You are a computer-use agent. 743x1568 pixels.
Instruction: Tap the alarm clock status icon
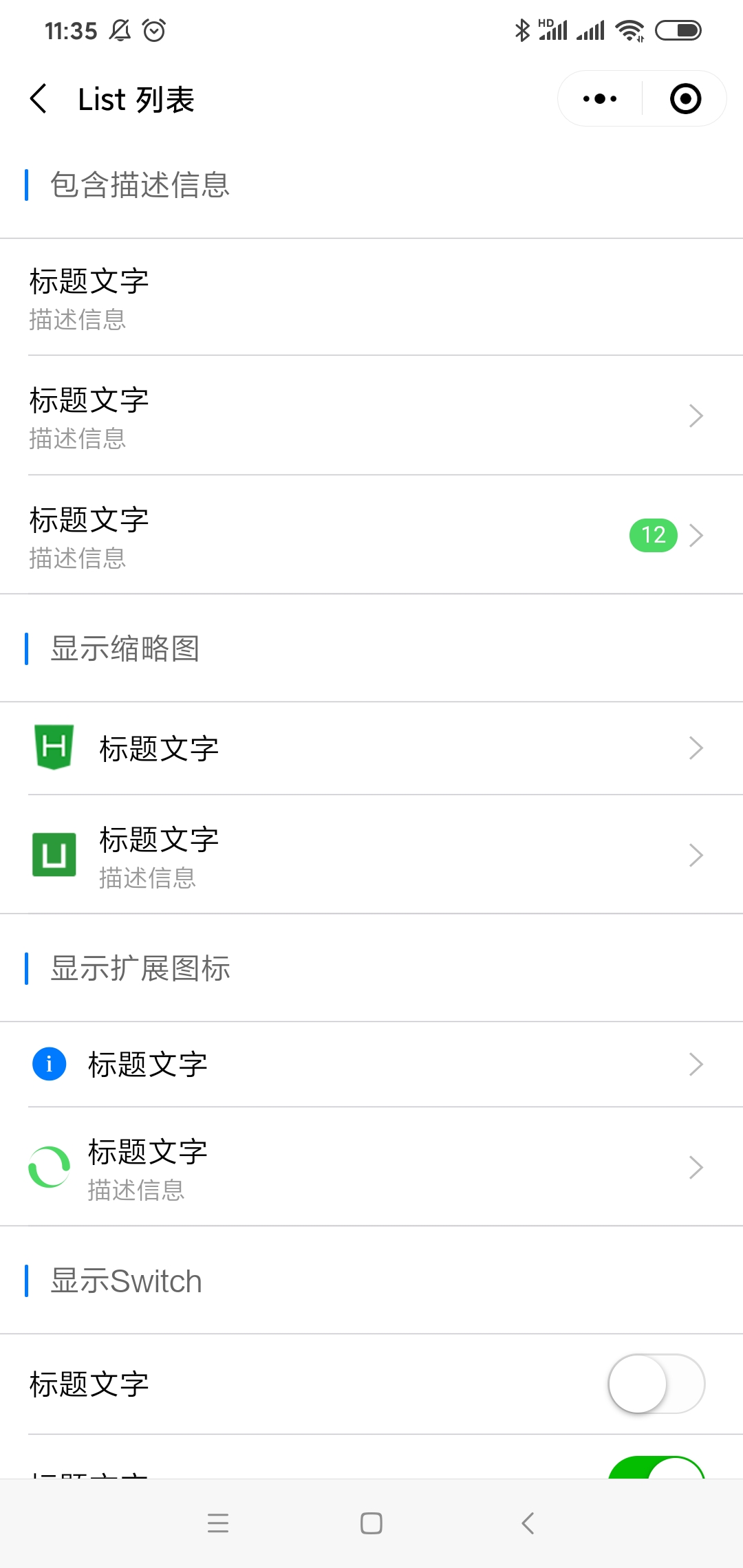[x=153, y=30]
